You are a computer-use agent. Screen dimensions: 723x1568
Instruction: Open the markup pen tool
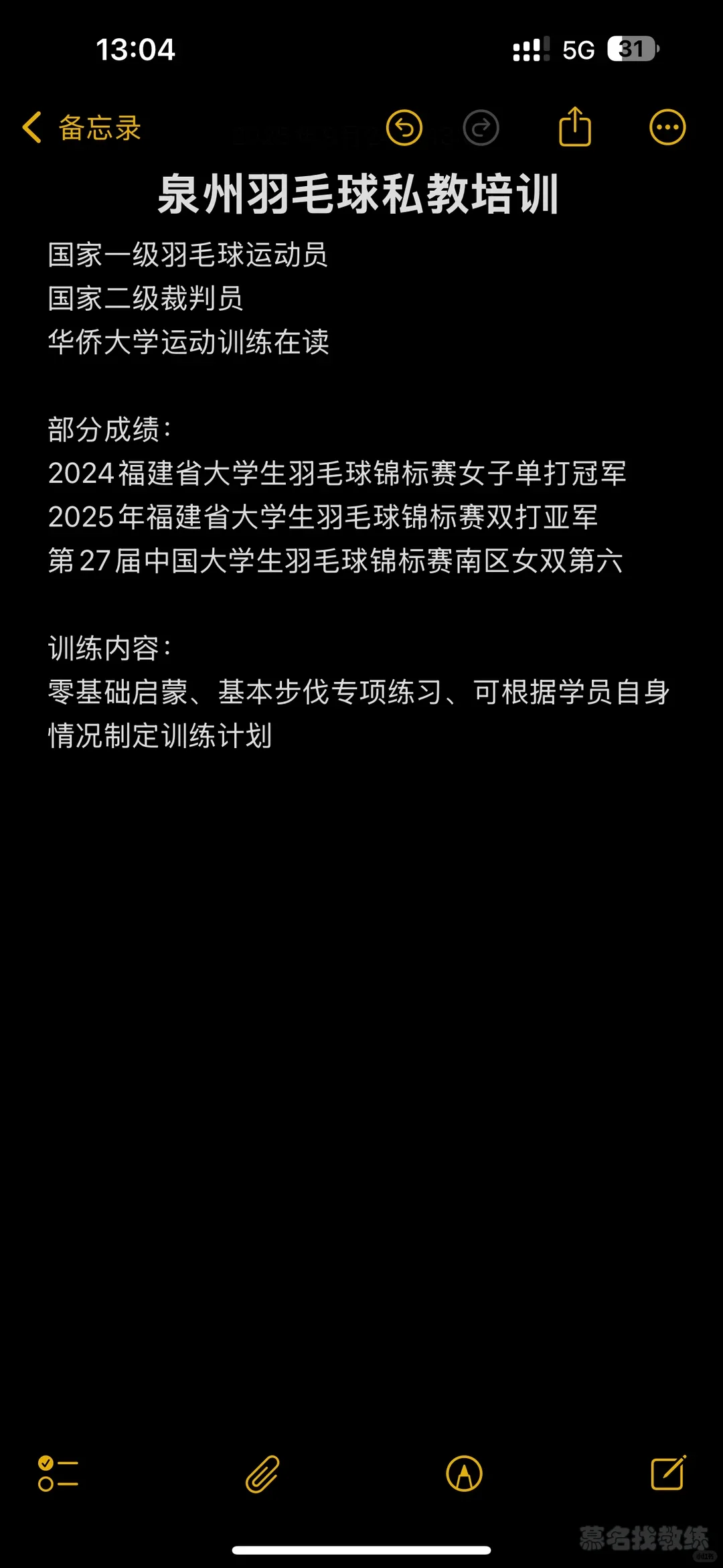pyautogui.click(x=464, y=1474)
